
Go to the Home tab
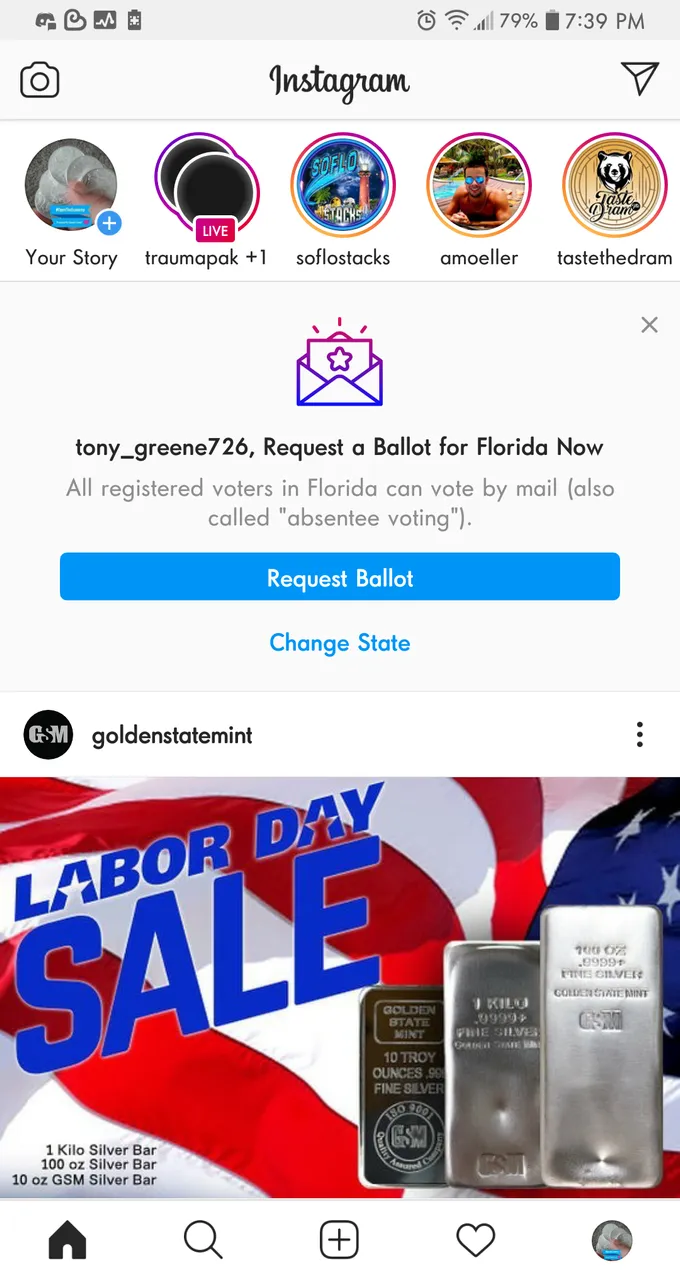pyautogui.click(x=68, y=1240)
